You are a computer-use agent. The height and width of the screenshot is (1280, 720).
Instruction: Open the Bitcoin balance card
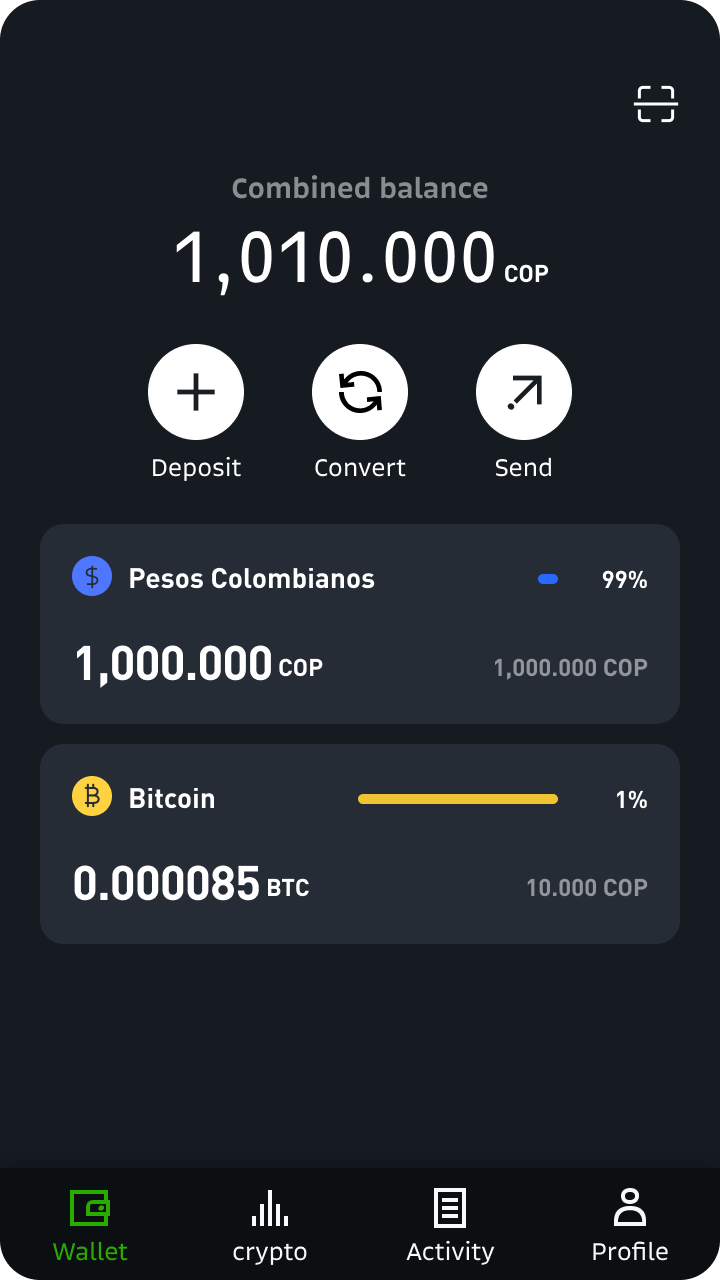pyautogui.click(x=360, y=842)
